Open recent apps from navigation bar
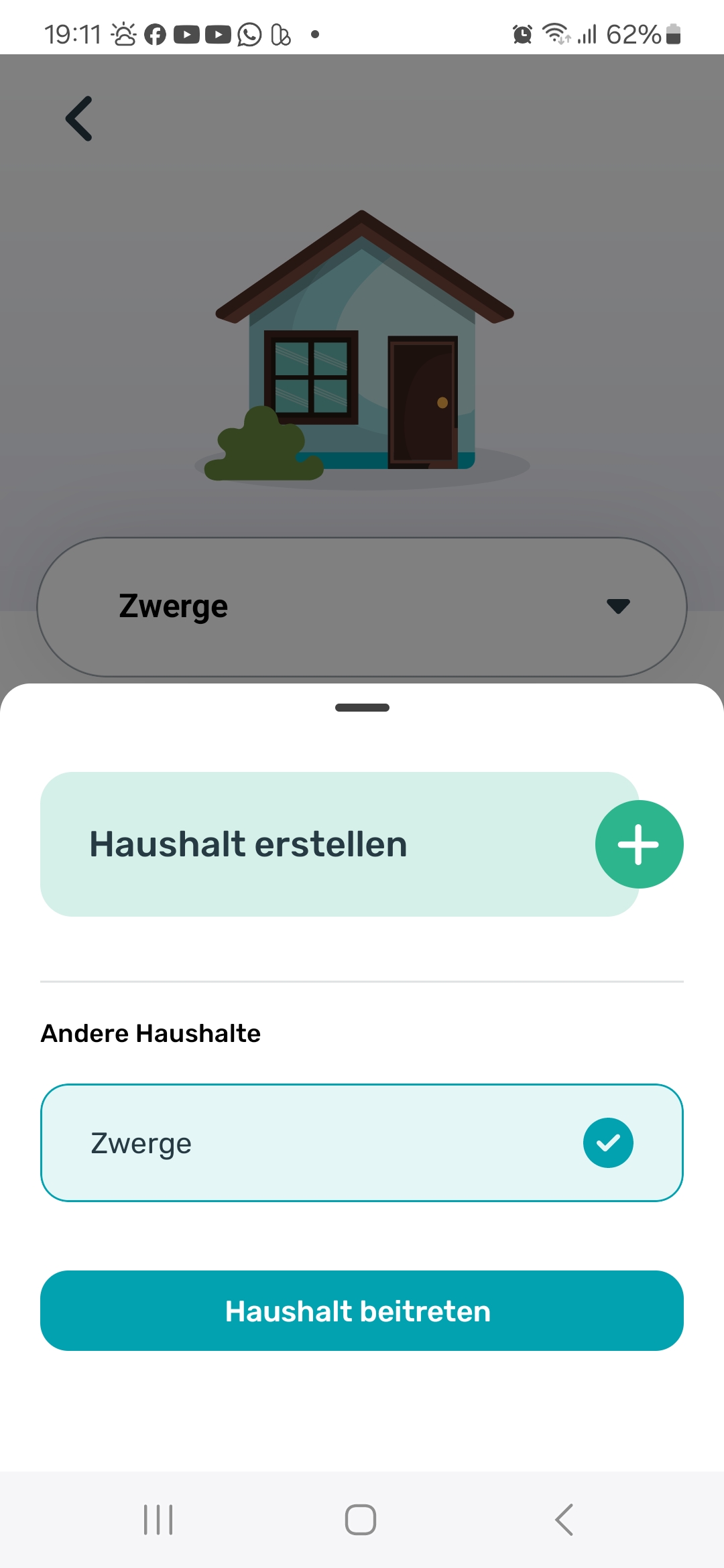Screen dimensions: 724x1568 [x=158, y=1519]
